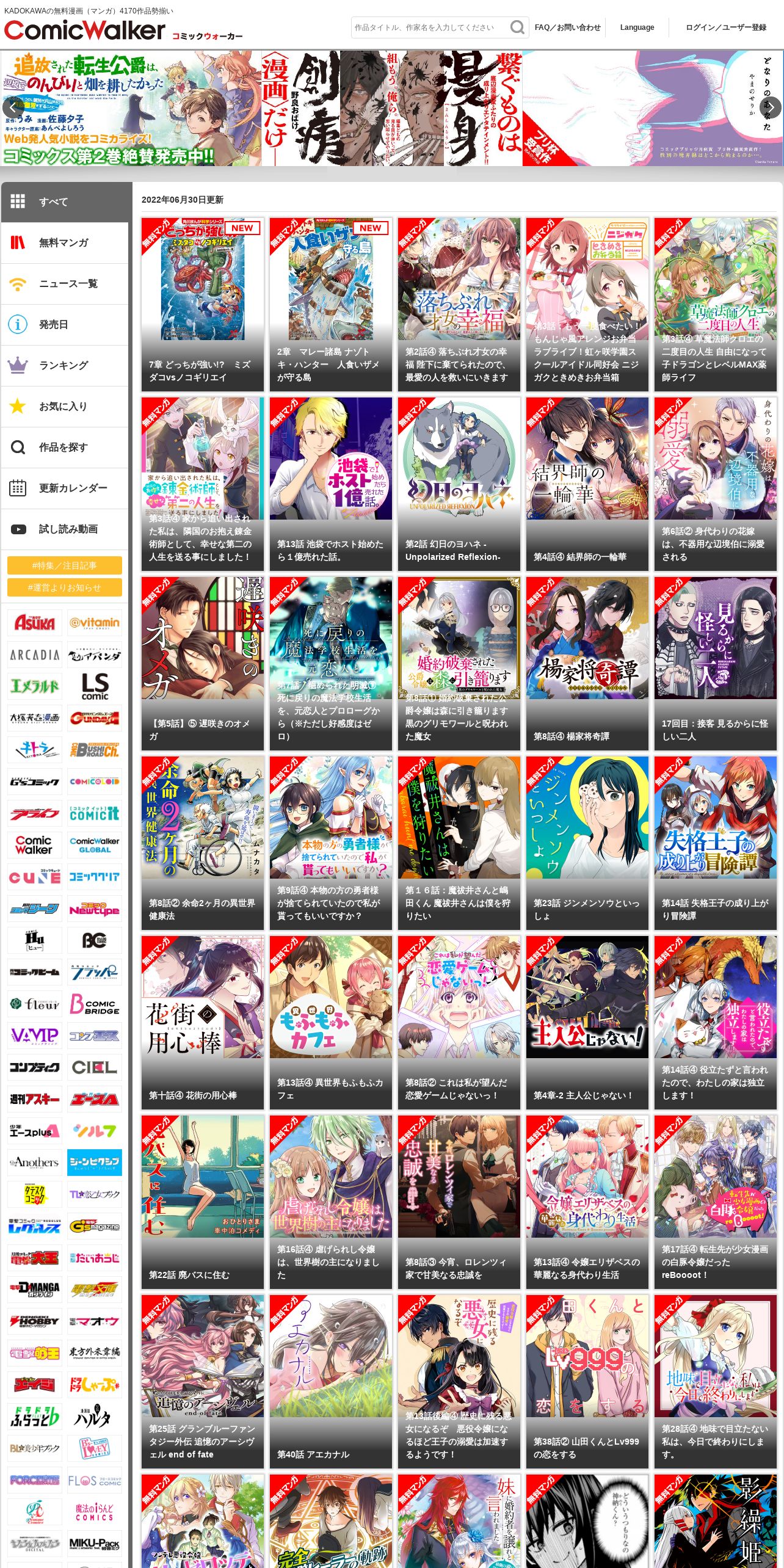Open FAQ／お問い合わせ link
784x1568 pixels.
point(567,27)
